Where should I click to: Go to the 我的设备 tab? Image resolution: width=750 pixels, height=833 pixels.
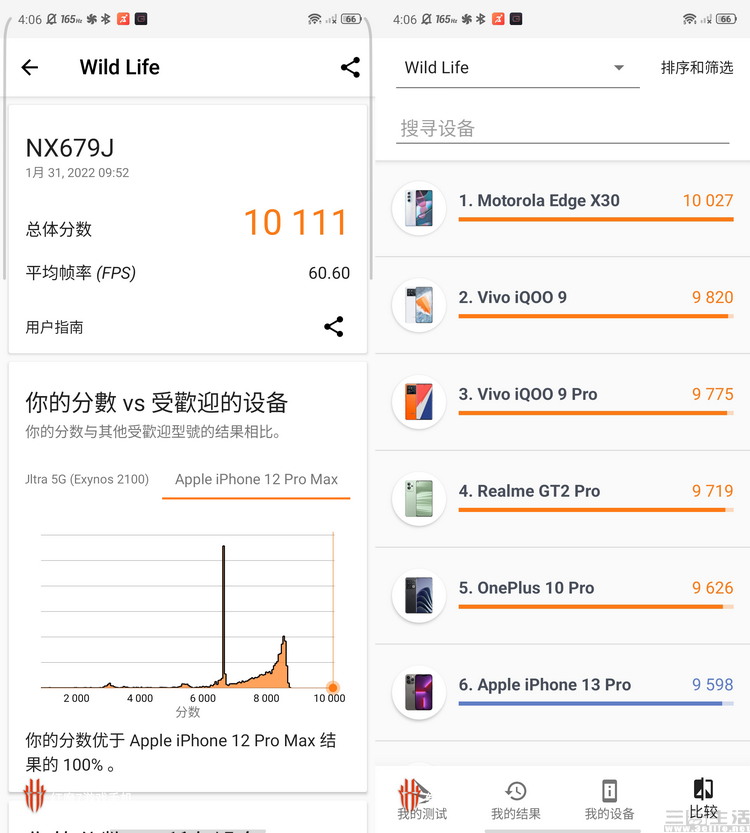tap(609, 800)
